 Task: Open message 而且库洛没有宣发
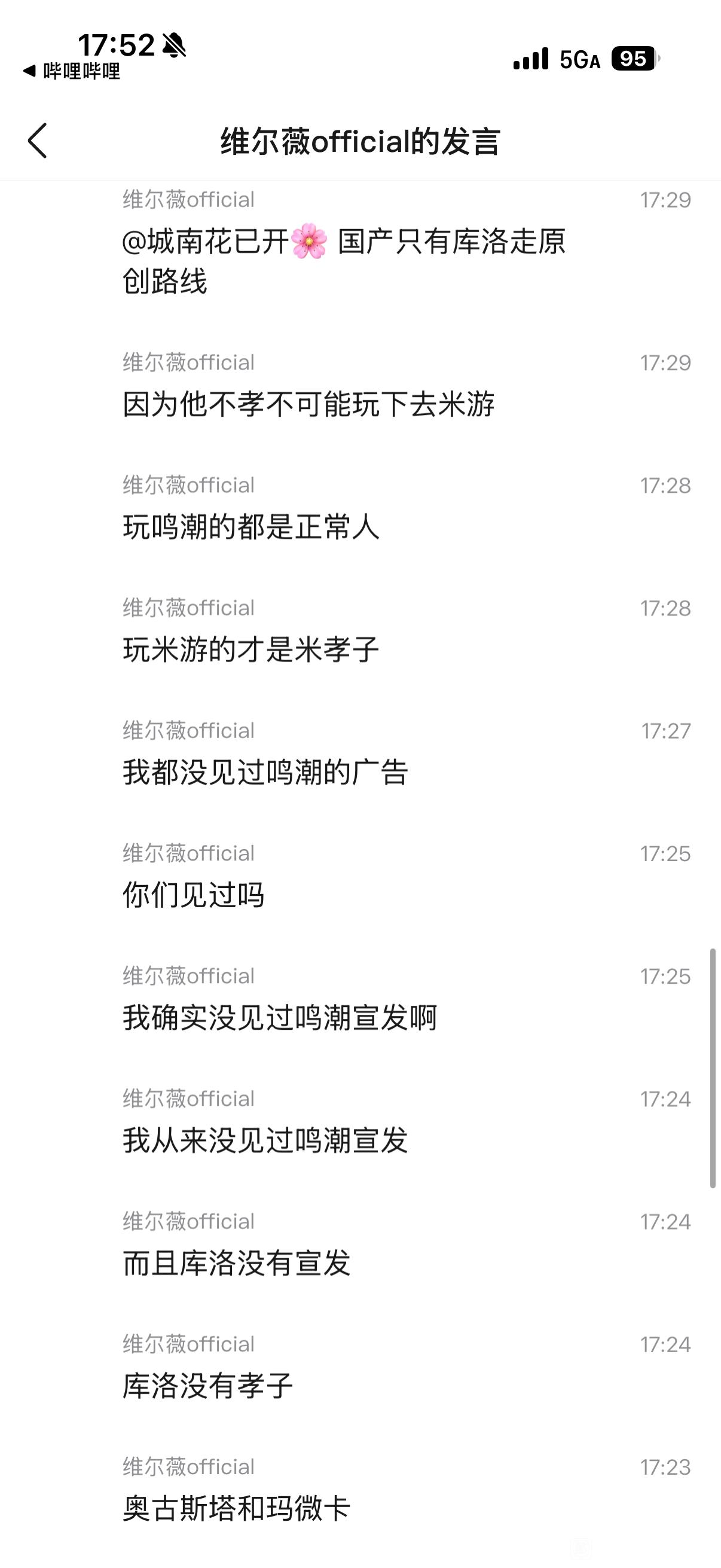(237, 1263)
